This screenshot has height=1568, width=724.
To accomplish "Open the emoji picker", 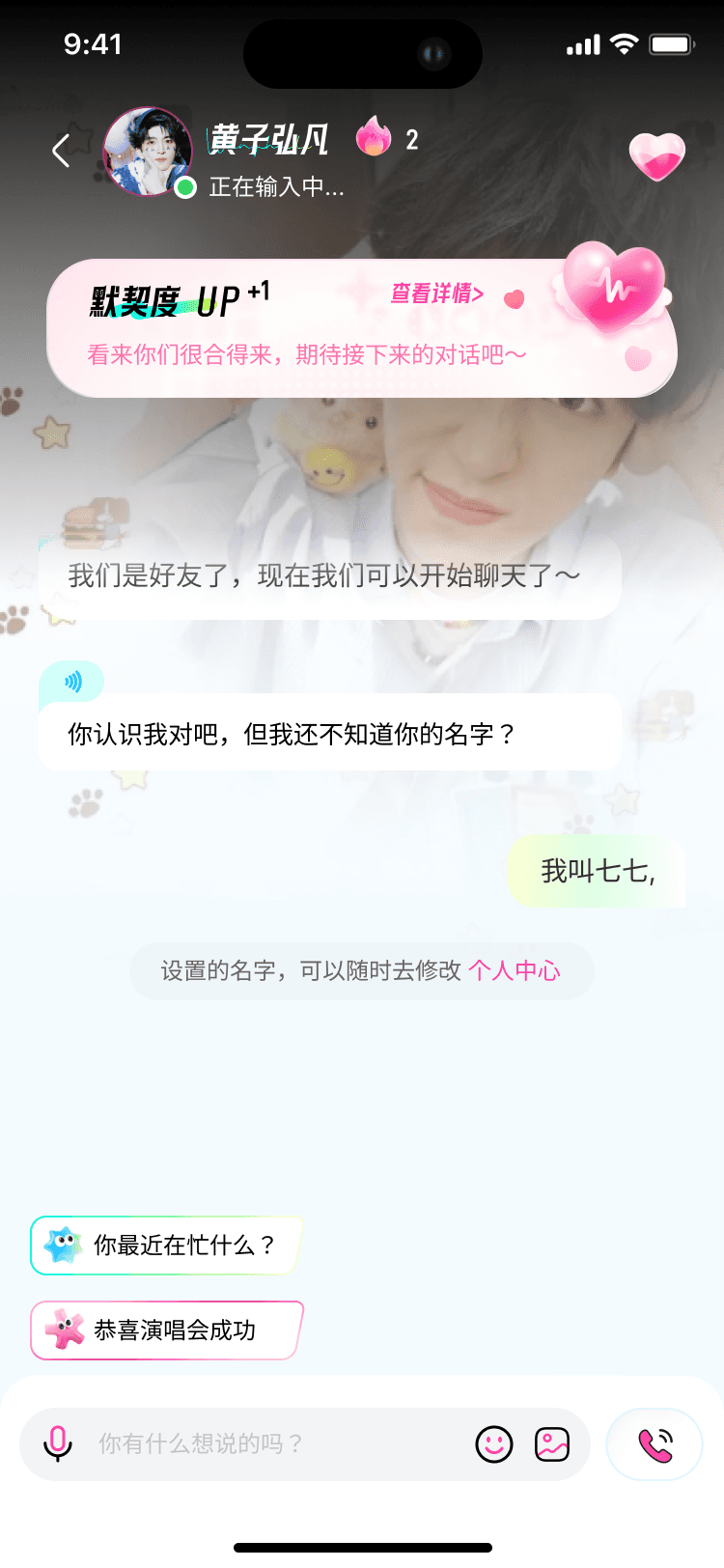I will tap(494, 1443).
